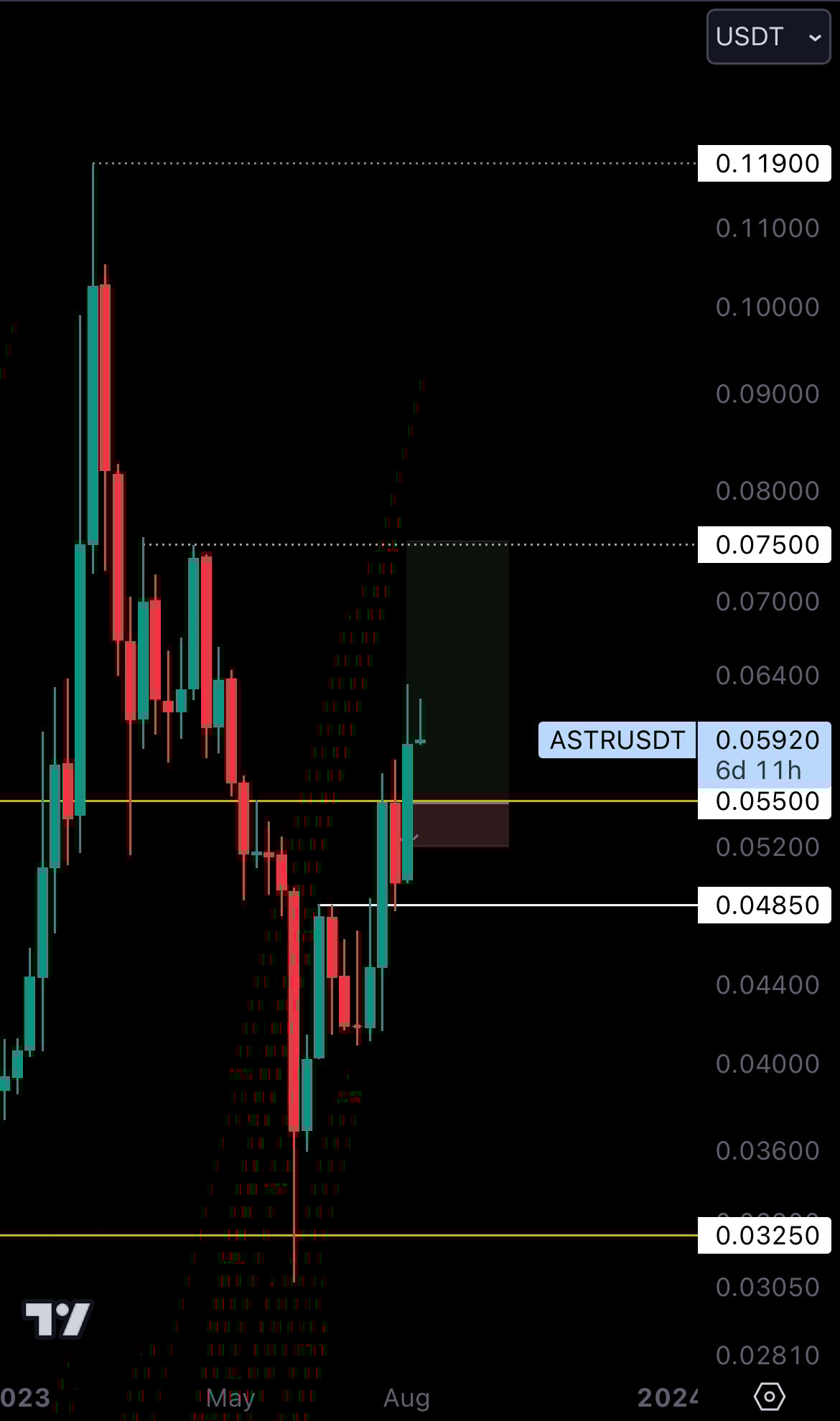Tap the TradingView logo button
Screen dimensions: 840x1421
coord(57,1319)
